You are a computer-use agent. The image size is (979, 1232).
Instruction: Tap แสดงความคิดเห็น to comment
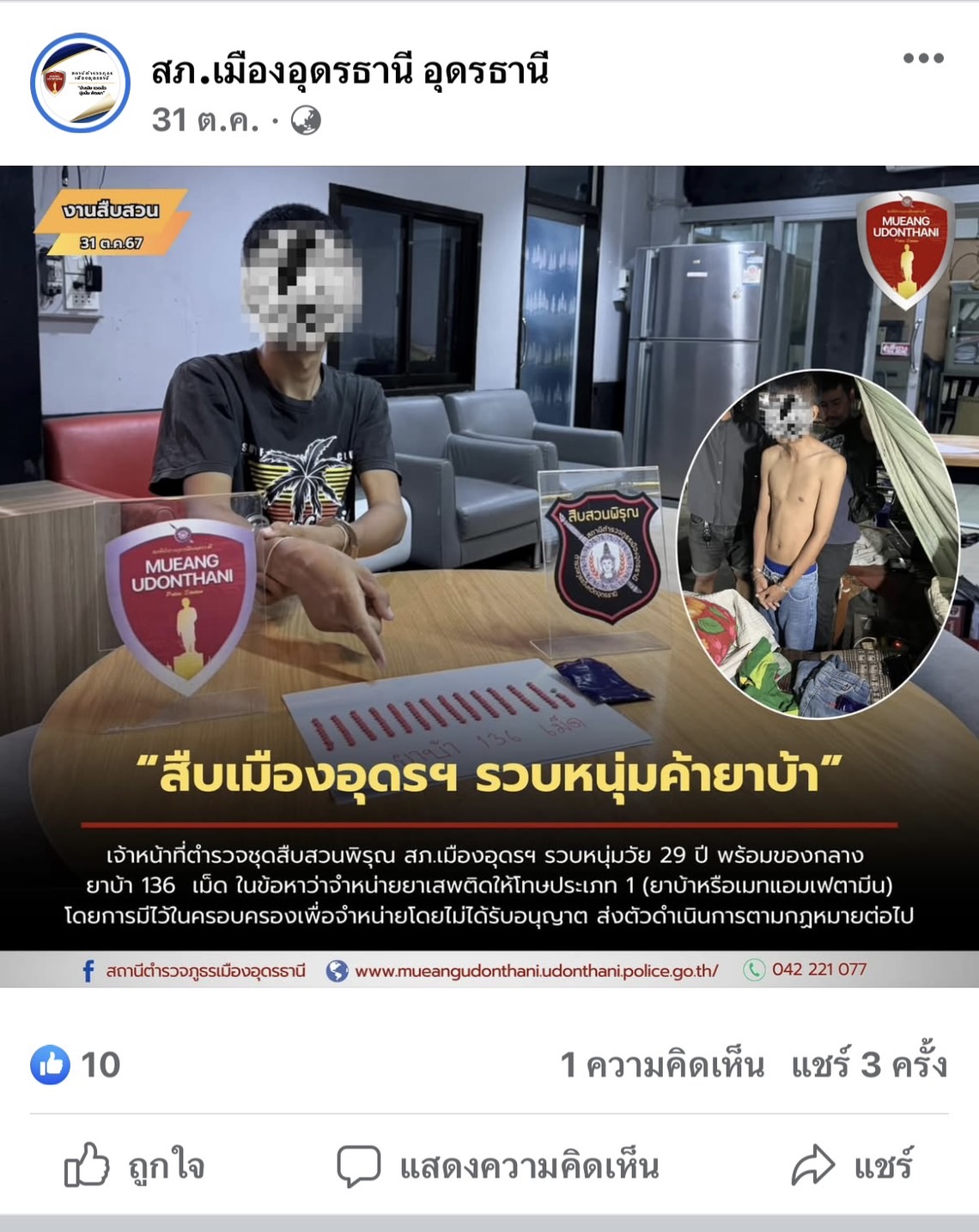point(498,1166)
